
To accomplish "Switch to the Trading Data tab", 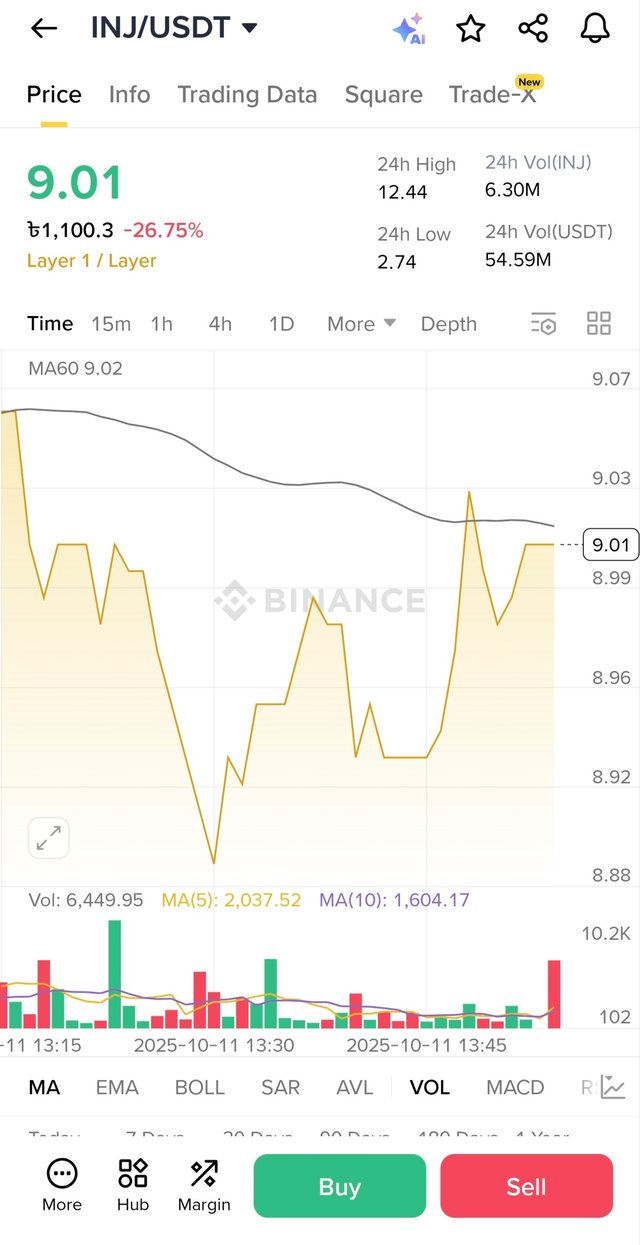I will 247,95.
